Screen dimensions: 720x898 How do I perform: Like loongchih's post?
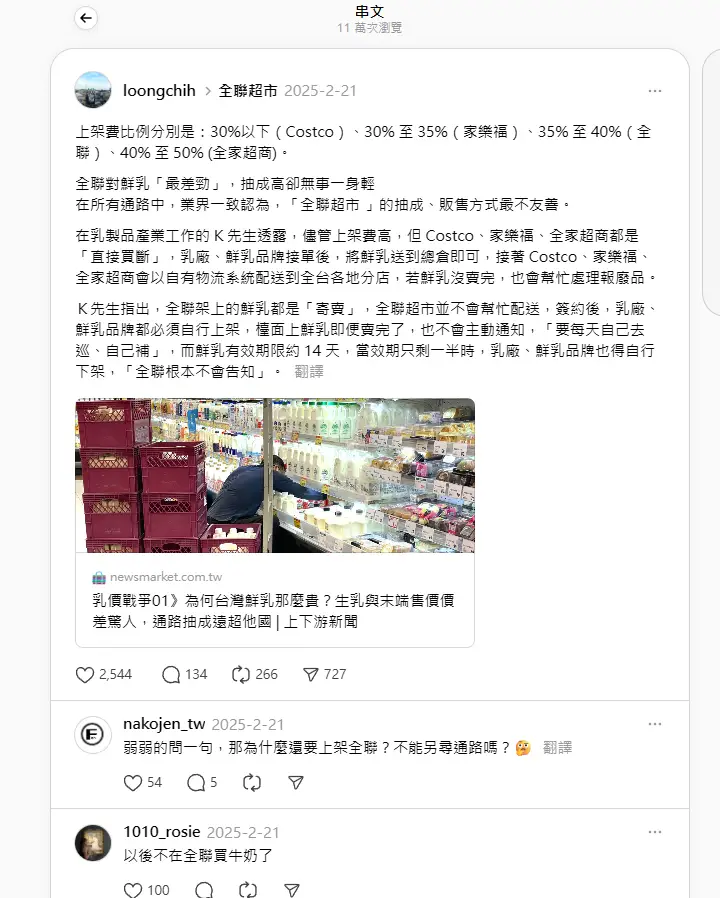[x=86, y=674]
